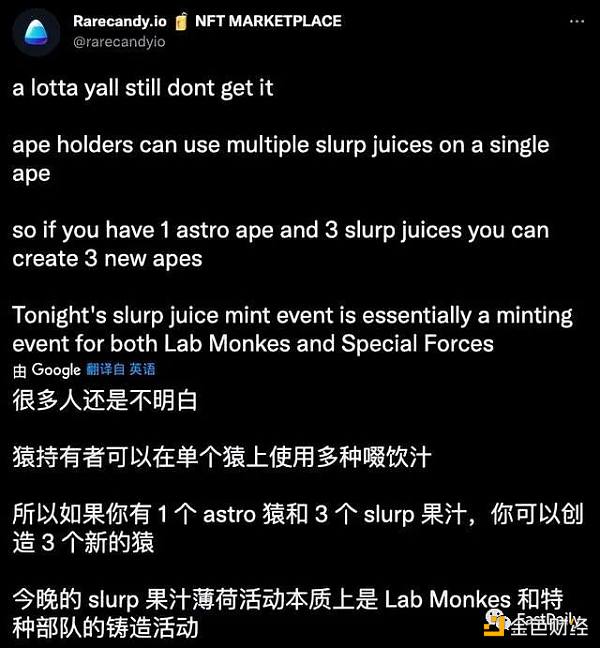Open Rarecandy.io profile avatar
The width and height of the screenshot is (600, 648).
(x=36, y=31)
